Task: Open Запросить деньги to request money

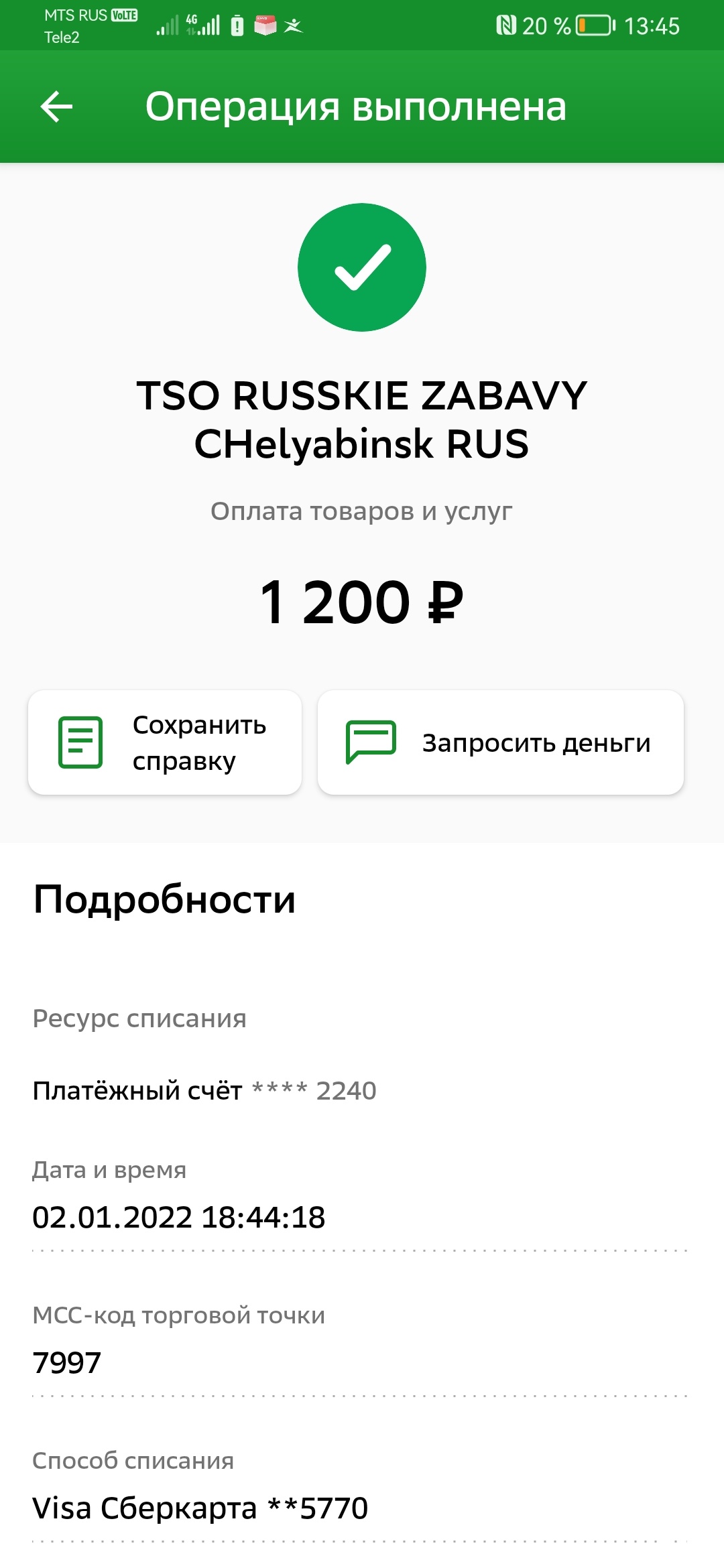Action: [x=500, y=742]
